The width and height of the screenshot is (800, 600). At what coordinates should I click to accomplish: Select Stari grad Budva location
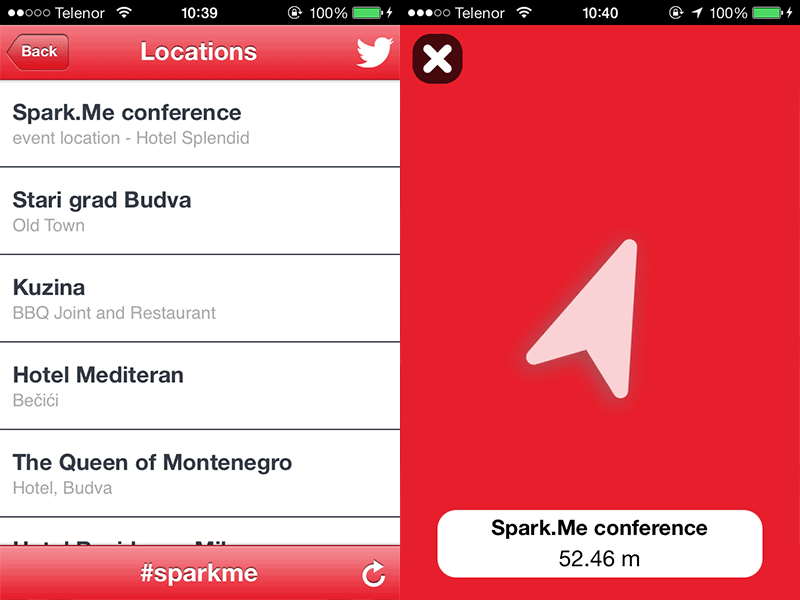click(200, 211)
